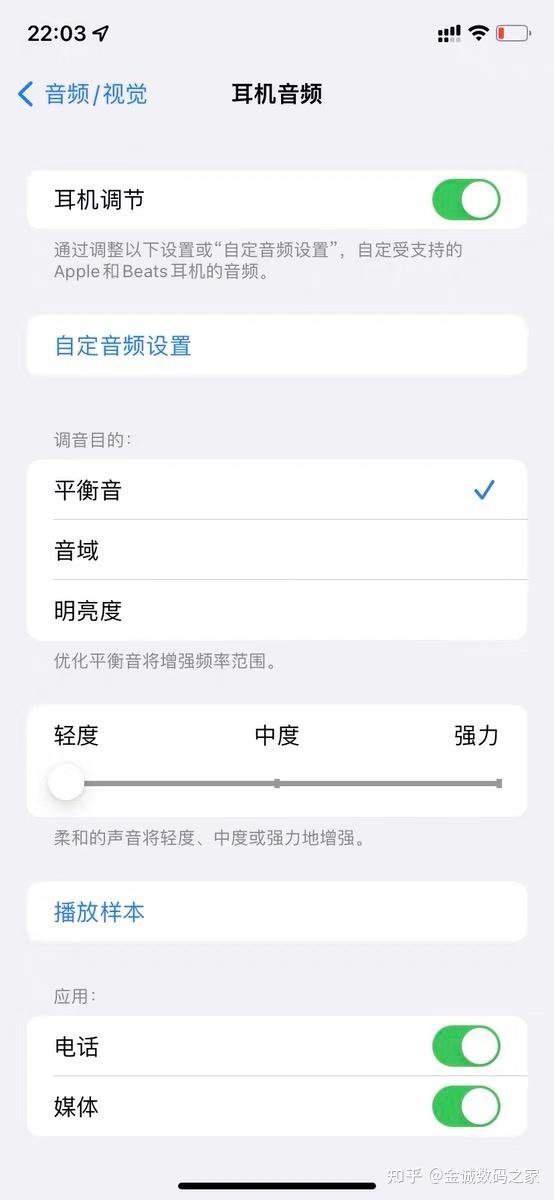Select 平衡音 tuning option

click(x=277, y=490)
